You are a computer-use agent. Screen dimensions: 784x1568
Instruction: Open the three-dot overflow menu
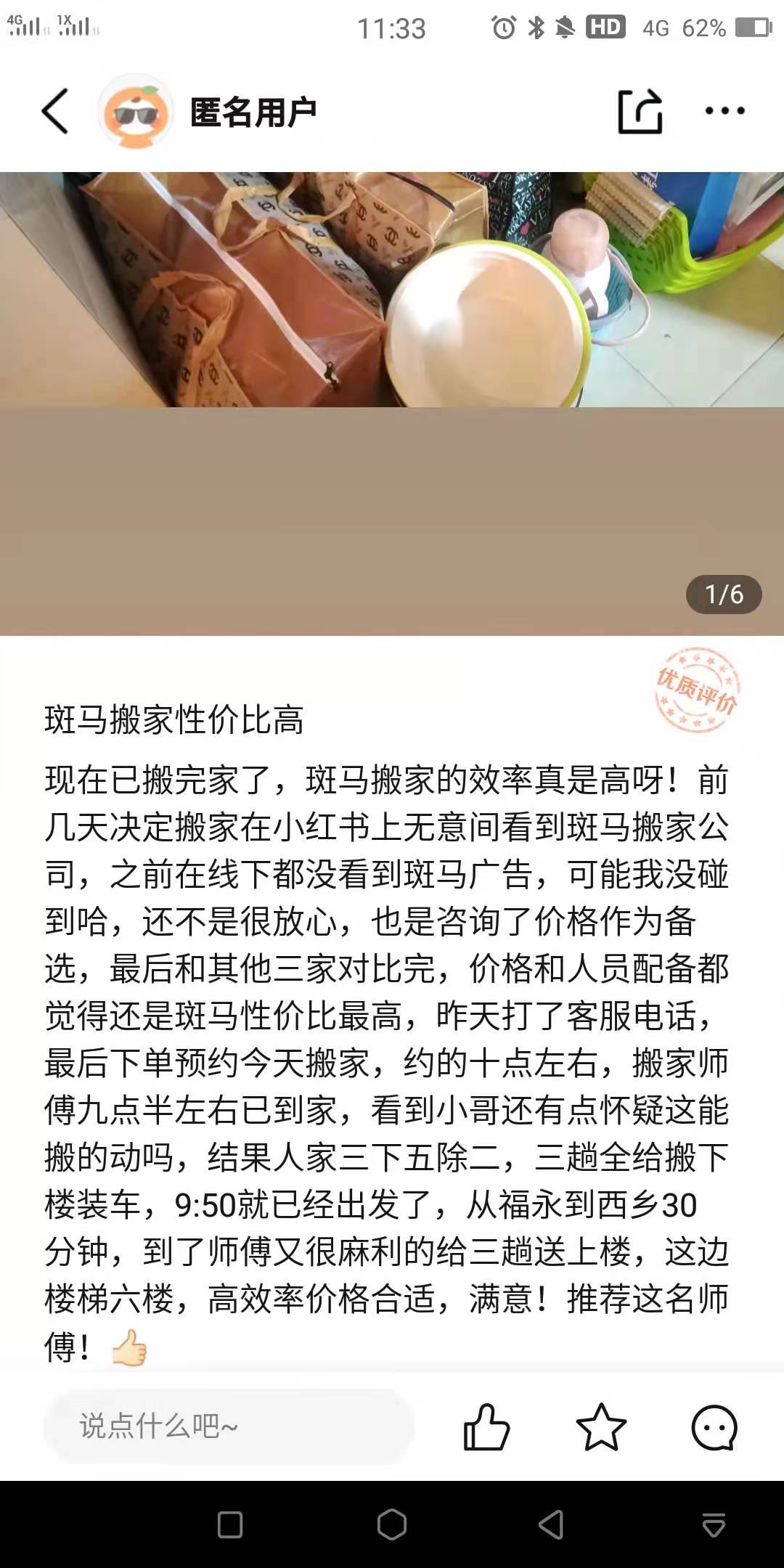[724, 111]
